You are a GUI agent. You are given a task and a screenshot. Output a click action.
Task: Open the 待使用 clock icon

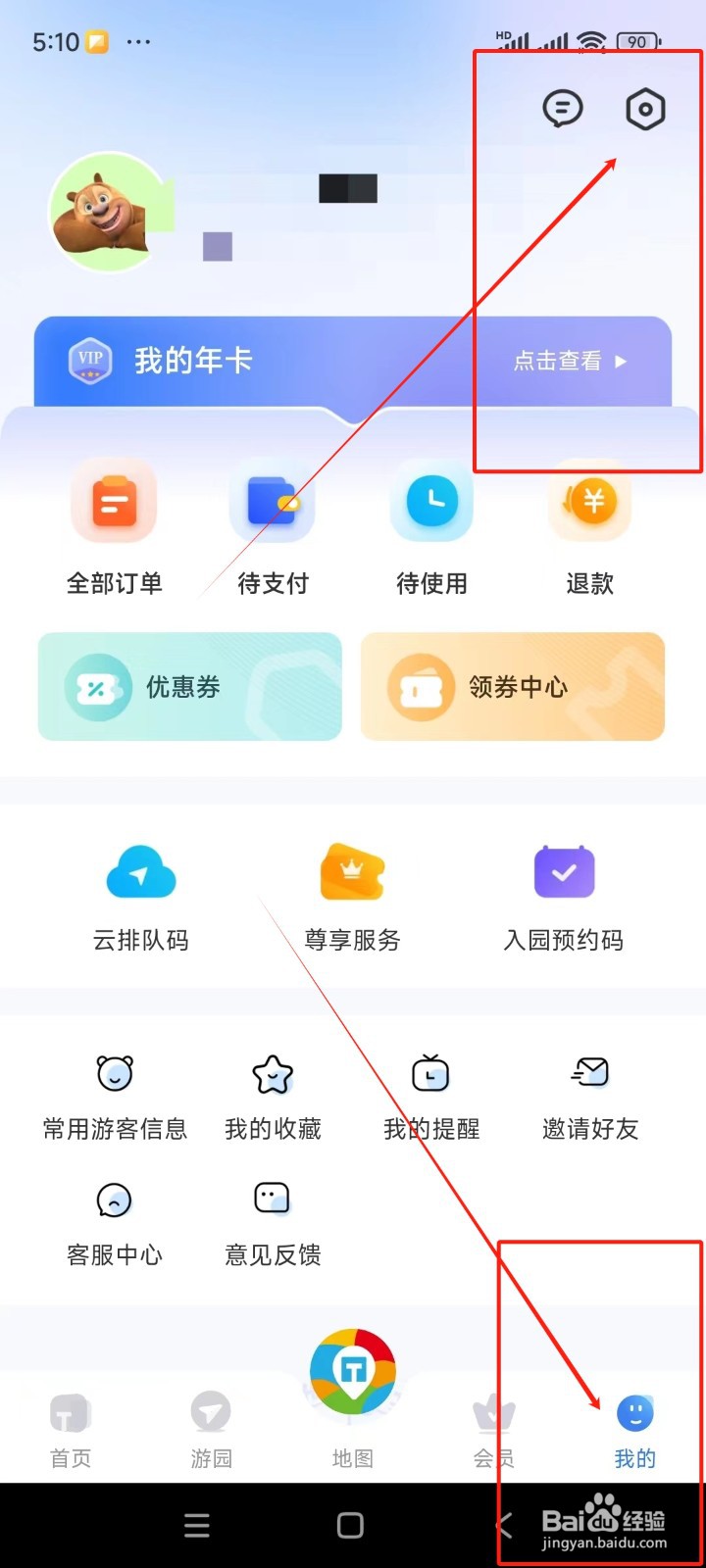coord(431,502)
